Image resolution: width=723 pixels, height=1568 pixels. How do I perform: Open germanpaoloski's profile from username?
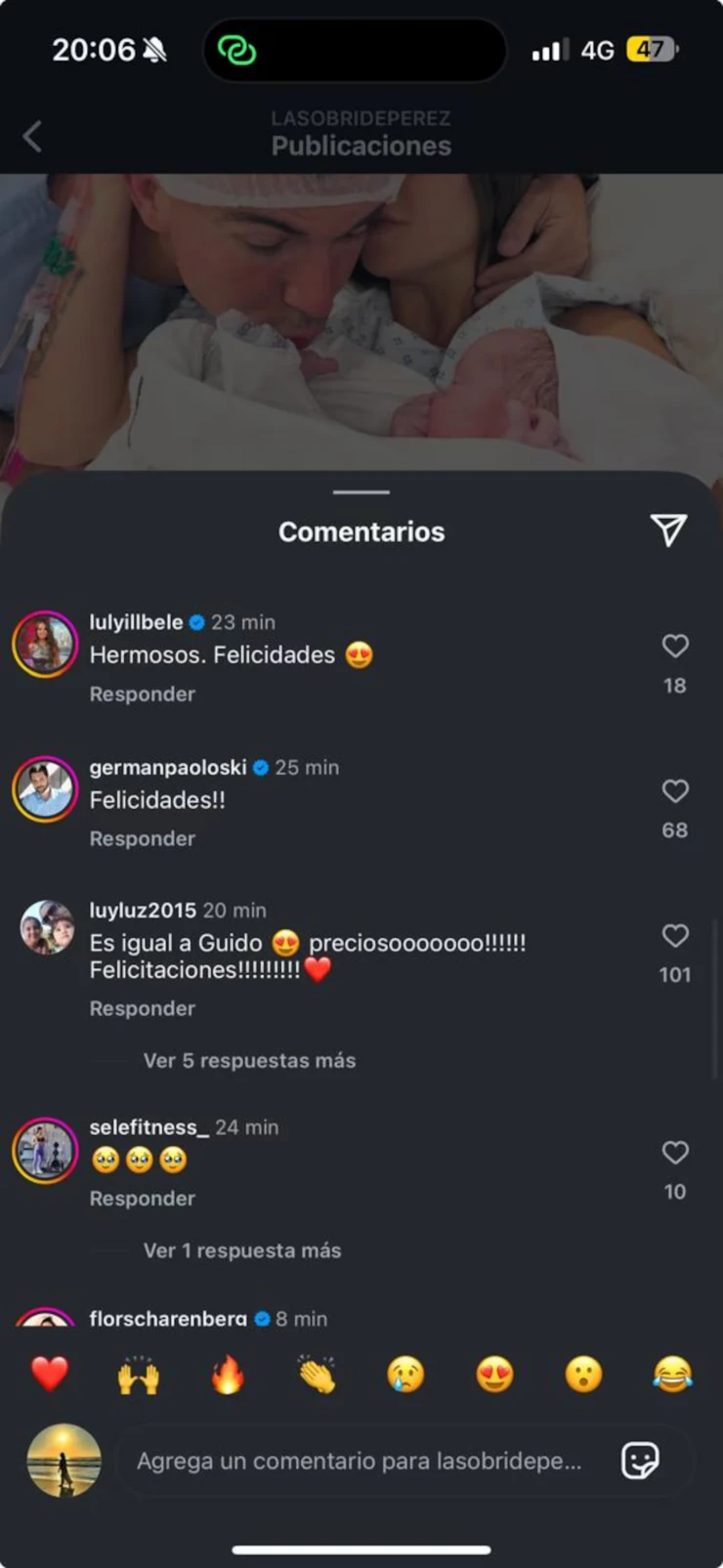168,767
